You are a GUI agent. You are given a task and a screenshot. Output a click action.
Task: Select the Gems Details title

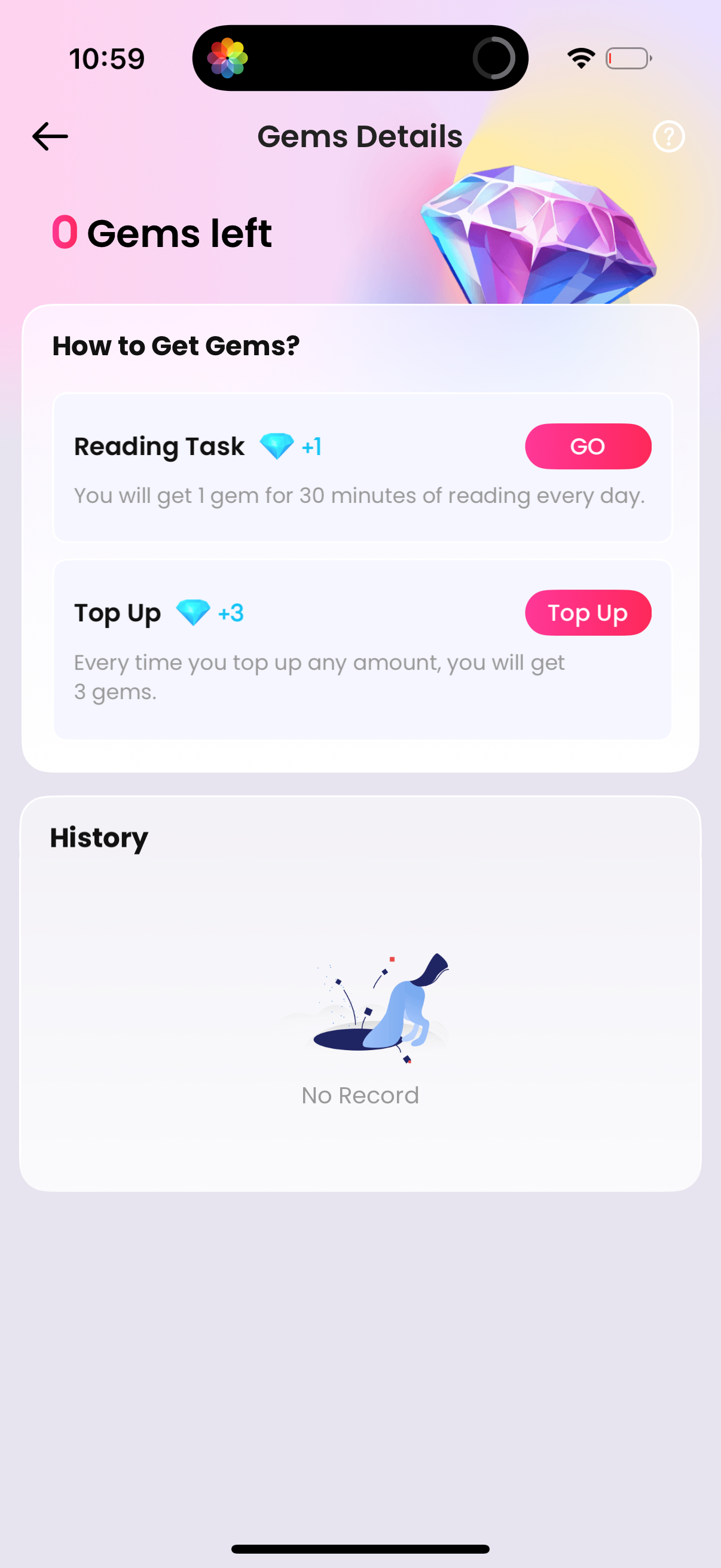(359, 136)
